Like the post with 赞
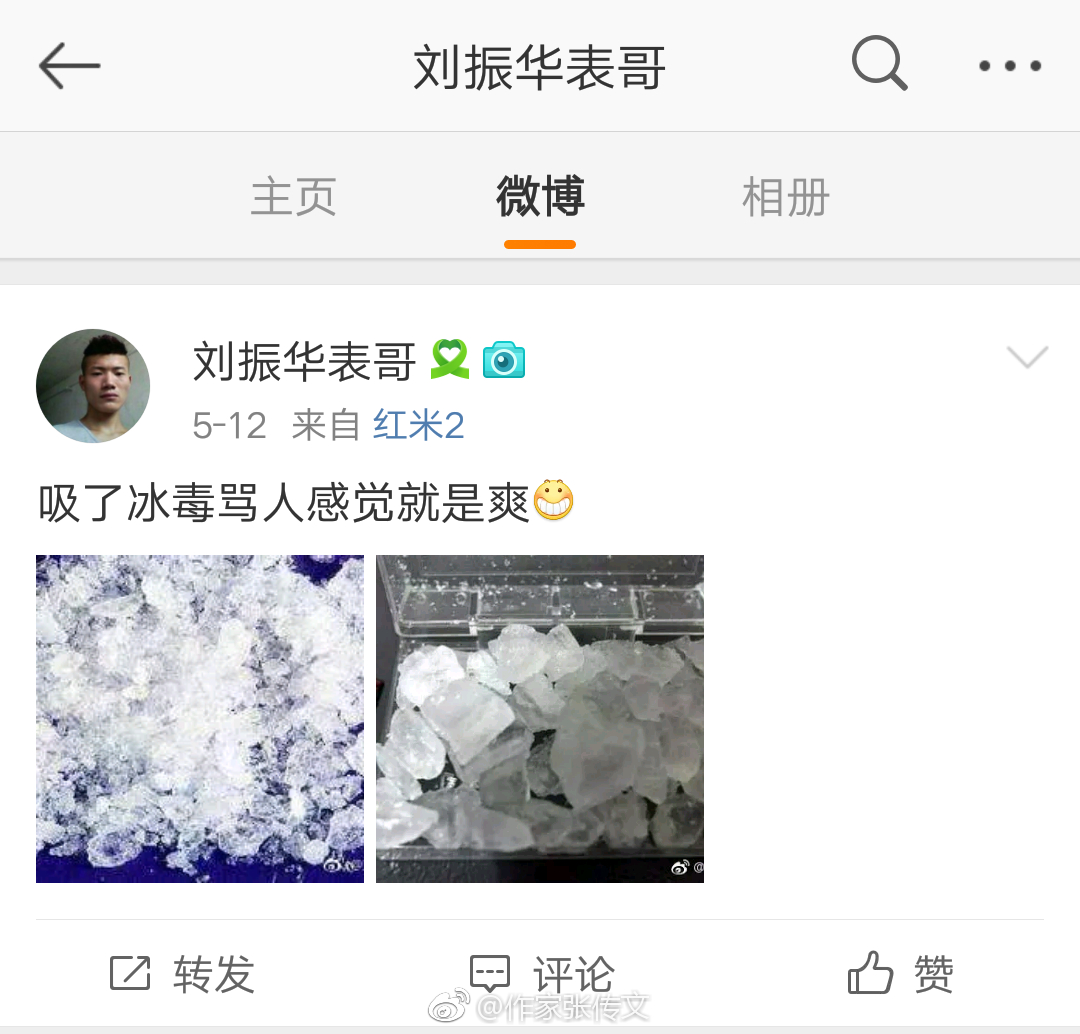The width and height of the screenshot is (1080, 1034). point(901,974)
